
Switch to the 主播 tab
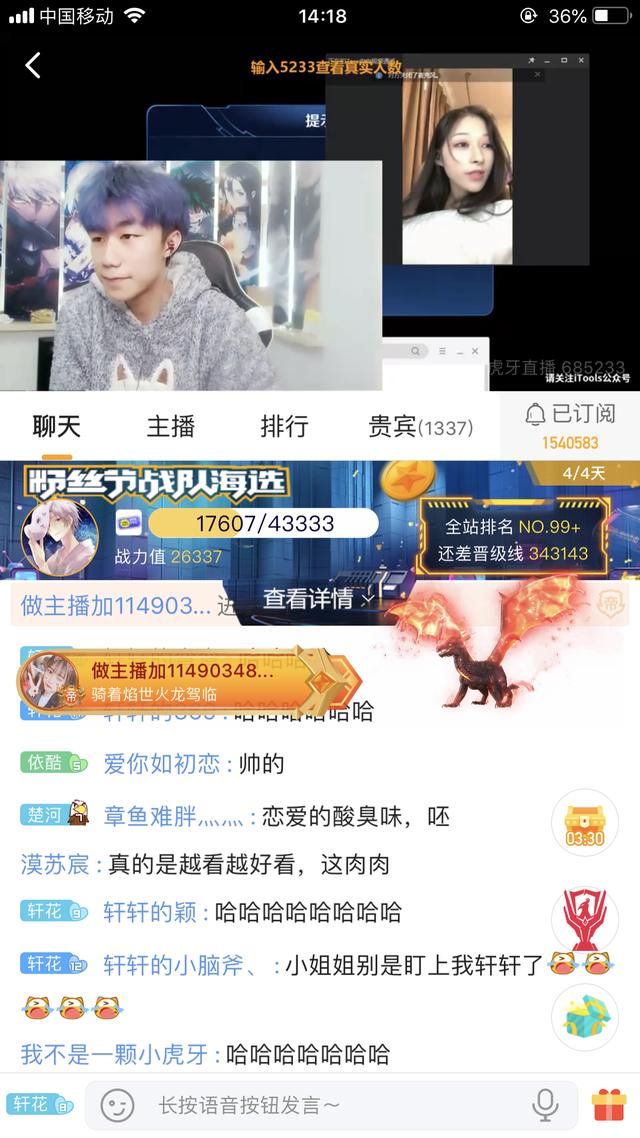point(171,427)
